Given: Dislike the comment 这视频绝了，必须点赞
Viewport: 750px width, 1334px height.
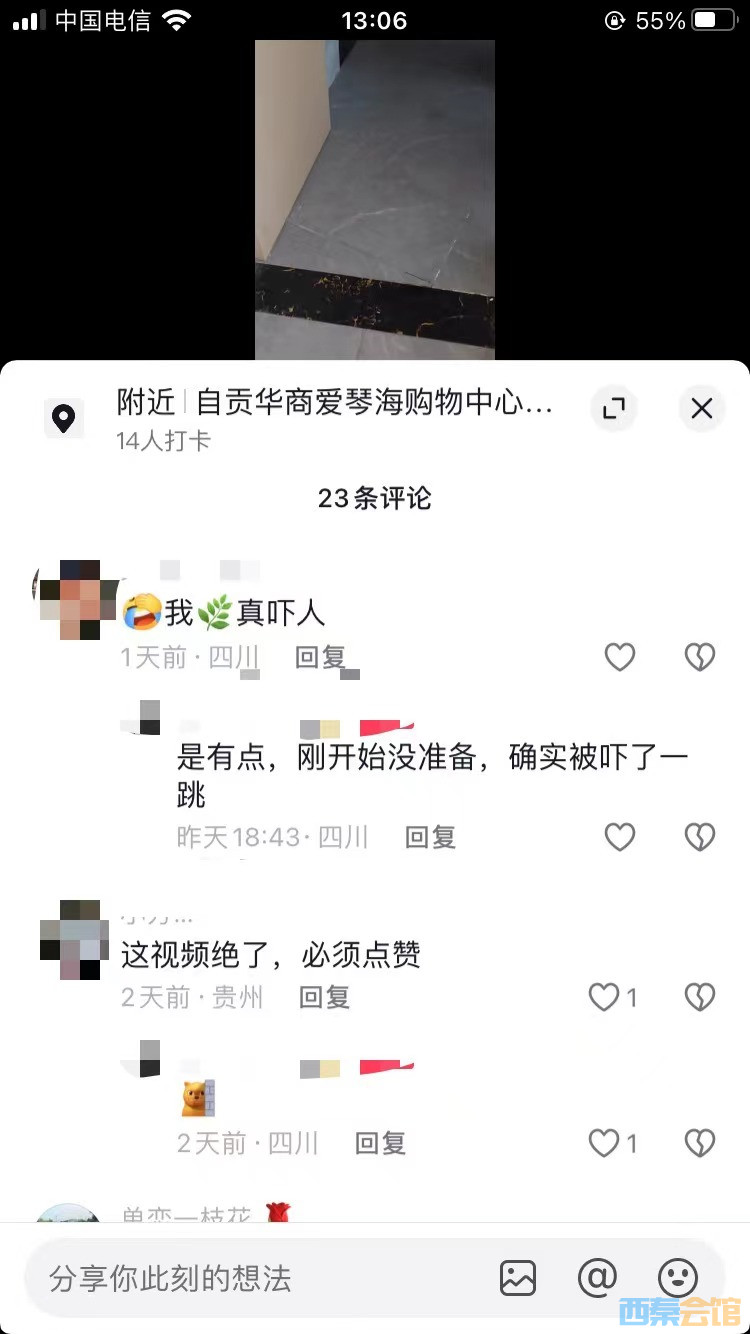Looking at the screenshot, I should [x=699, y=997].
